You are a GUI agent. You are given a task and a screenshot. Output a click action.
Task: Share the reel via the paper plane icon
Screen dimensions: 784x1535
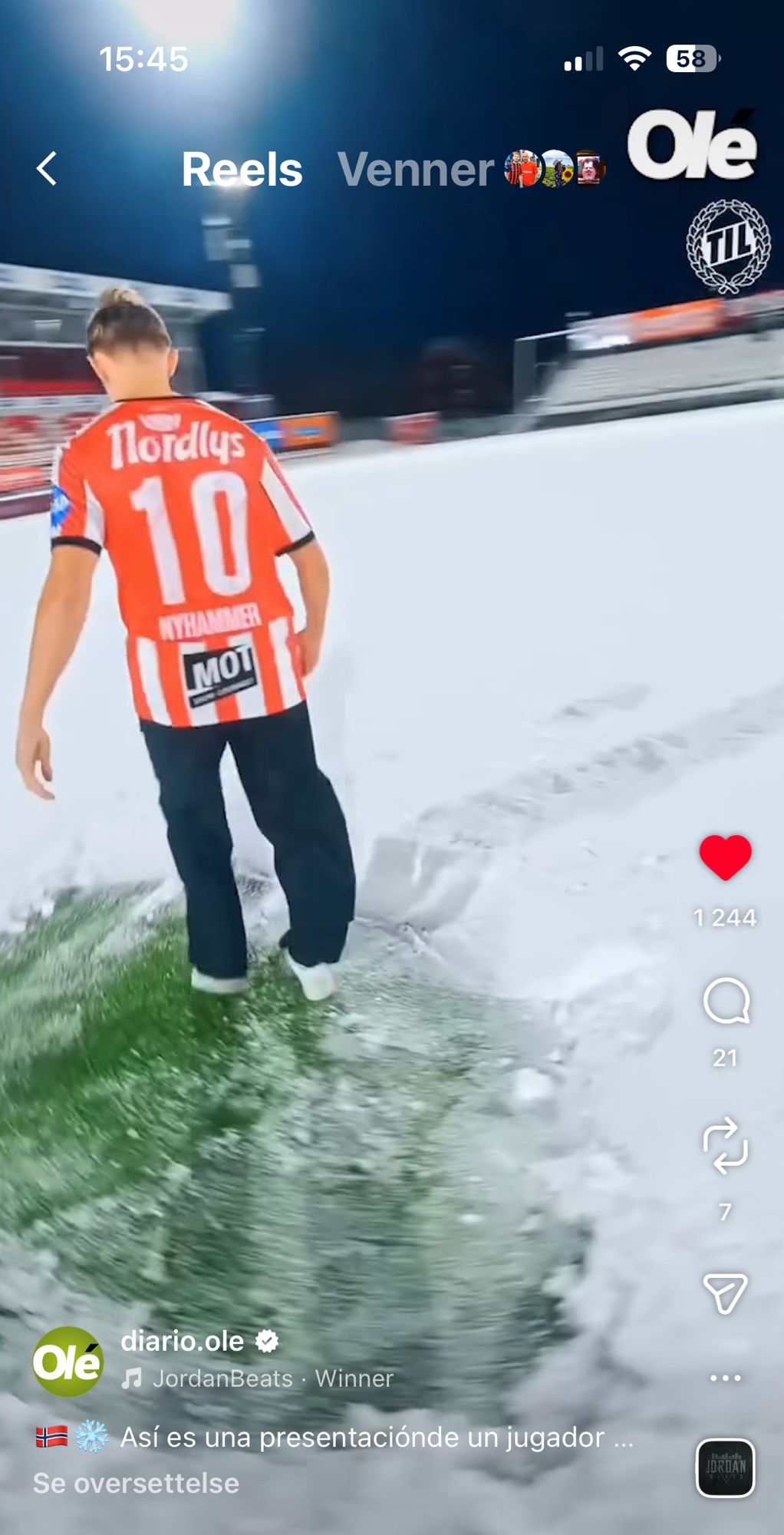coord(725,1294)
